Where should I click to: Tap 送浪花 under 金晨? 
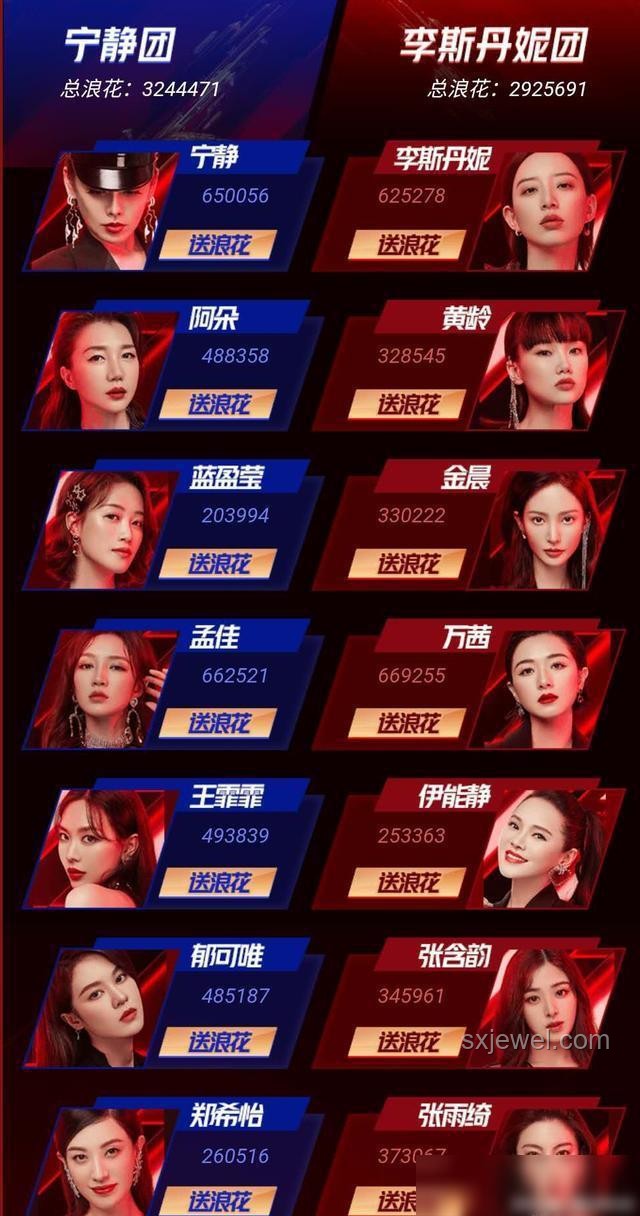point(408,564)
